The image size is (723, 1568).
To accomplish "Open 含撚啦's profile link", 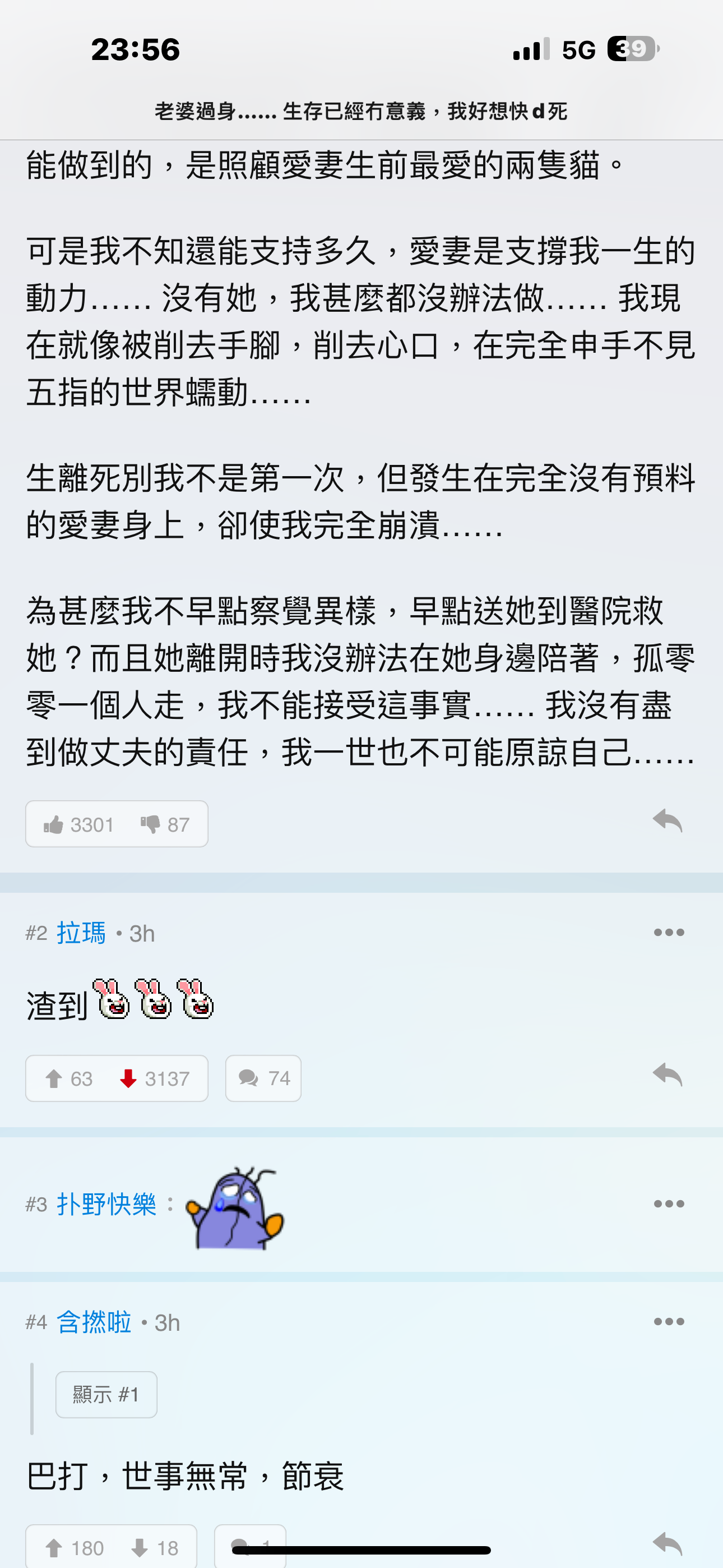I will pyautogui.click(x=95, y=1321).
